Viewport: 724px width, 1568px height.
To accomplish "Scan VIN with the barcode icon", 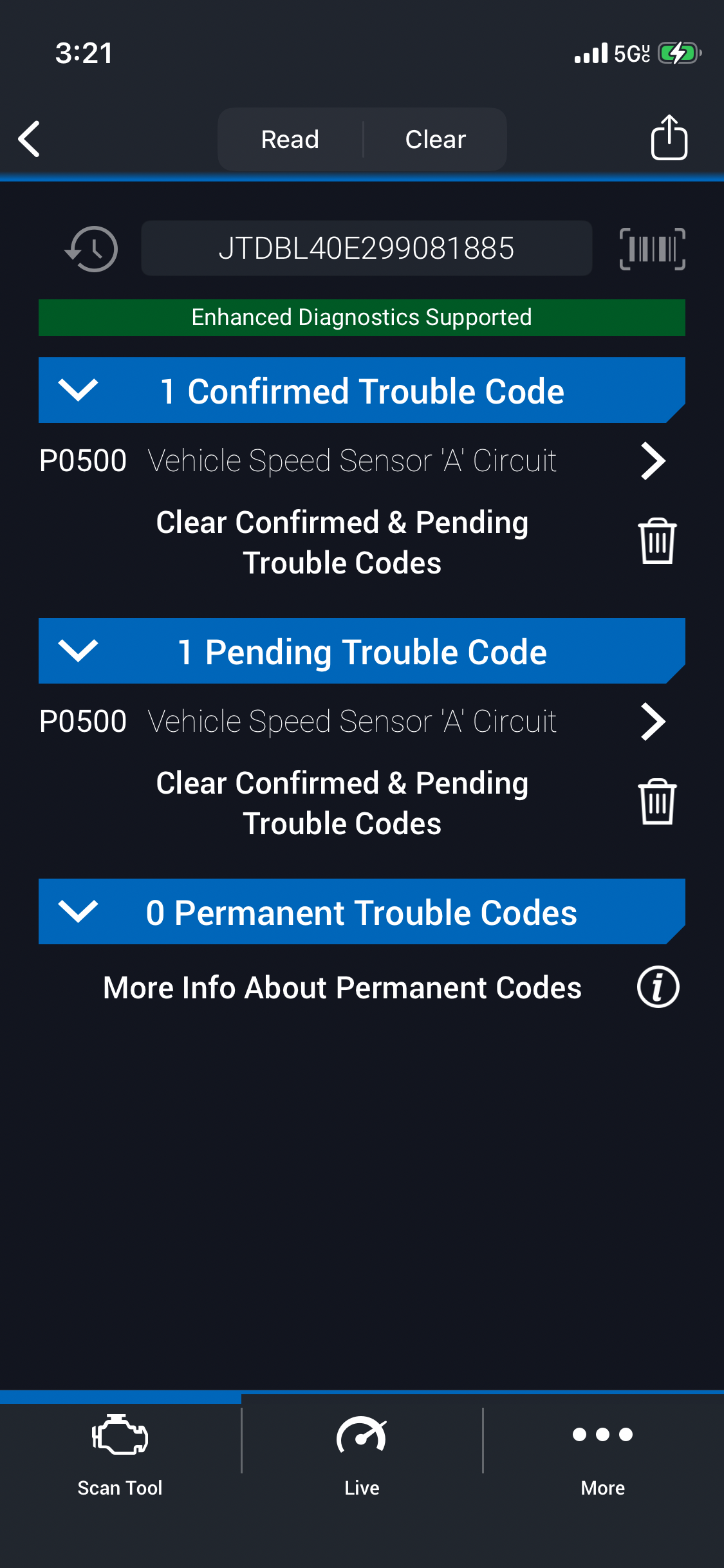I will point(652,248).
